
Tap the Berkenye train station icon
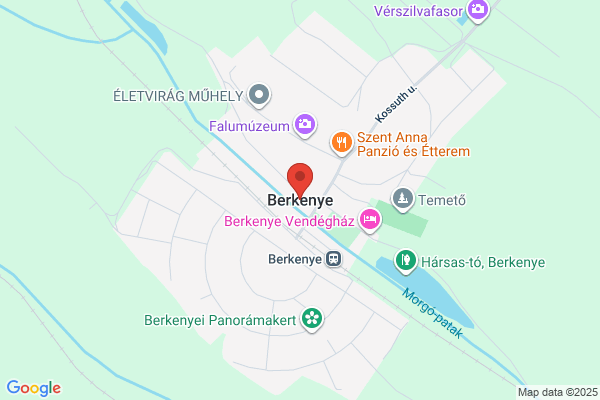click(333, 259)
